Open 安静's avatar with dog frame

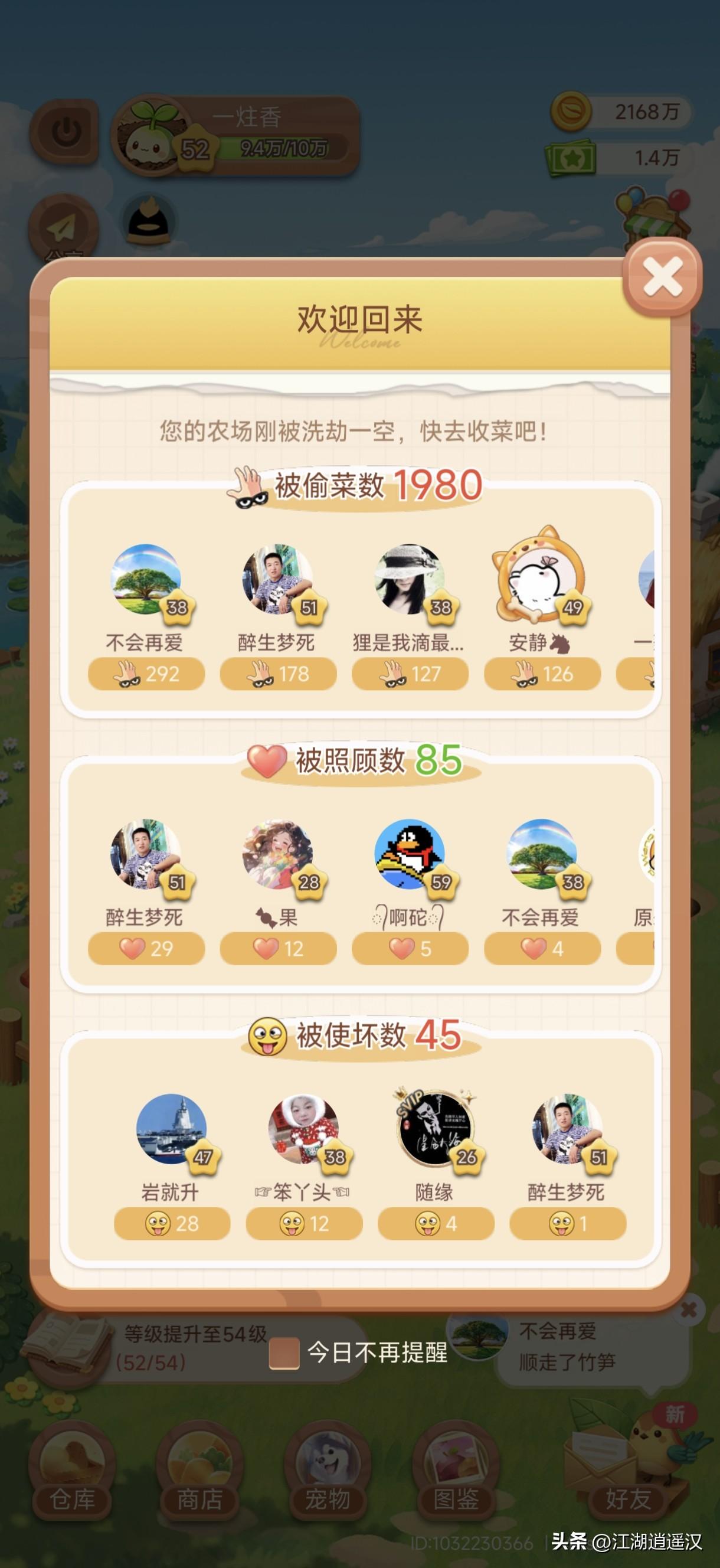(x=541, y=582)
